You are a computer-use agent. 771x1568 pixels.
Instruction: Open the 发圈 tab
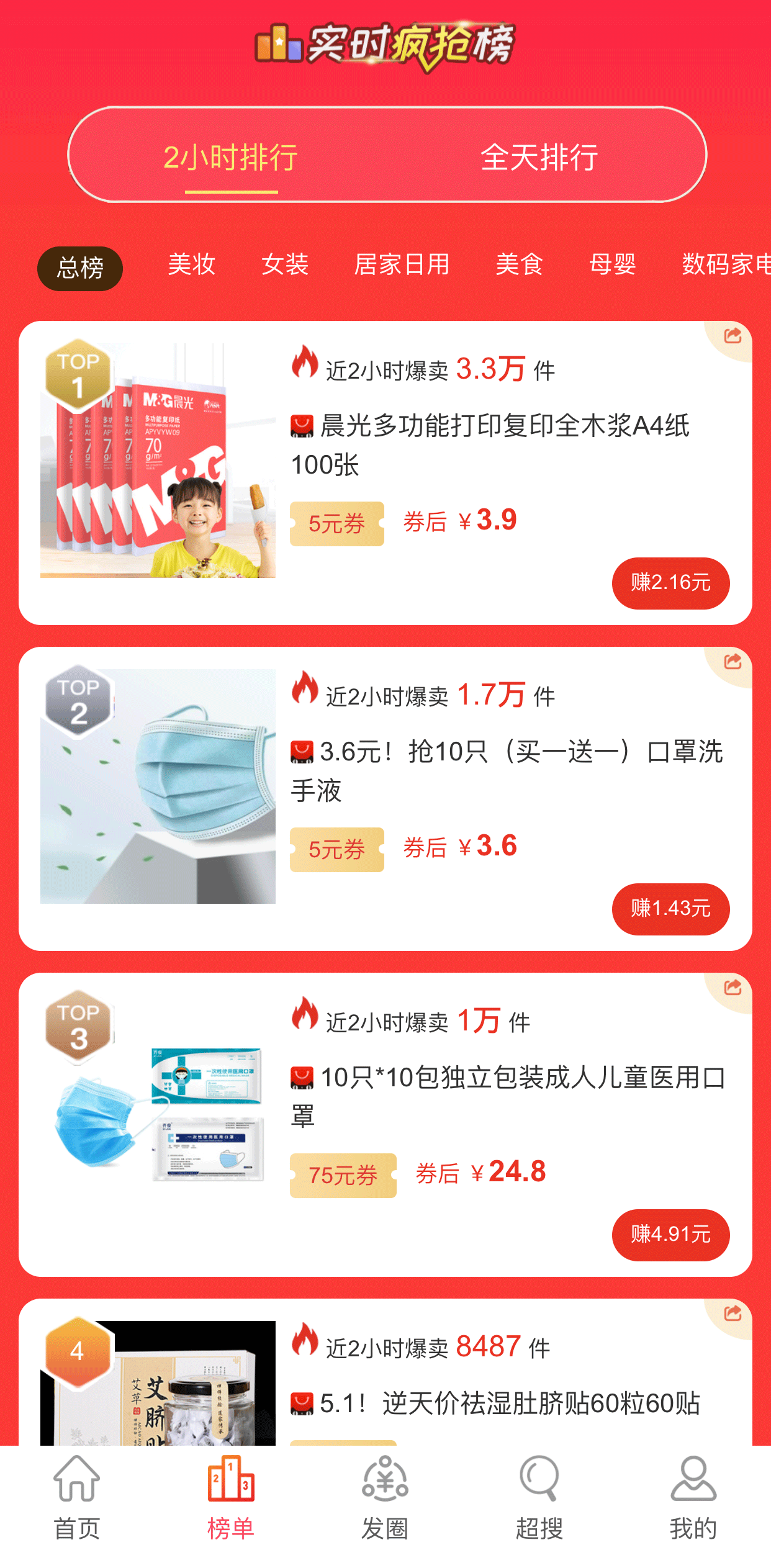385,1498
